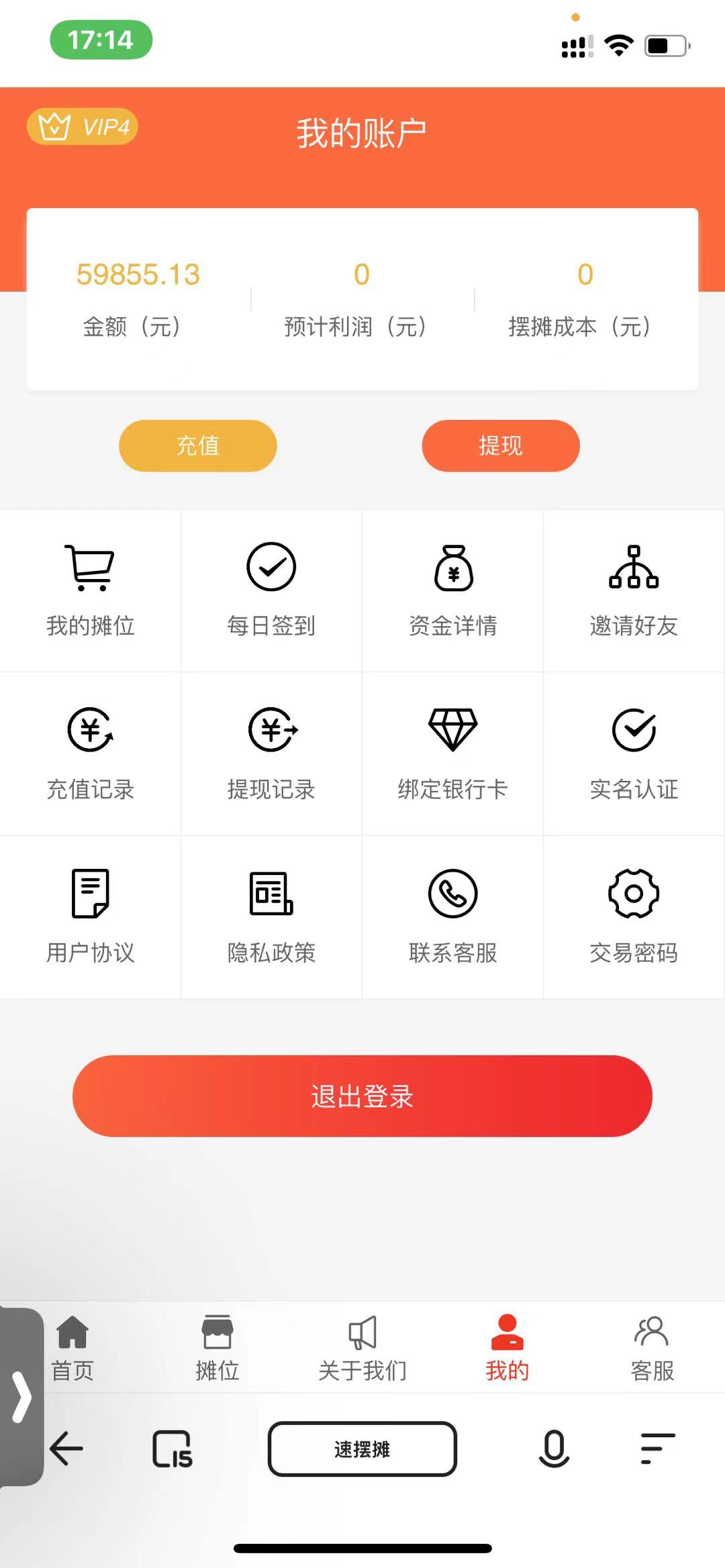View 提现记录 withdrawal records
Screen dimensions: 725x1568
coord(271,753)
